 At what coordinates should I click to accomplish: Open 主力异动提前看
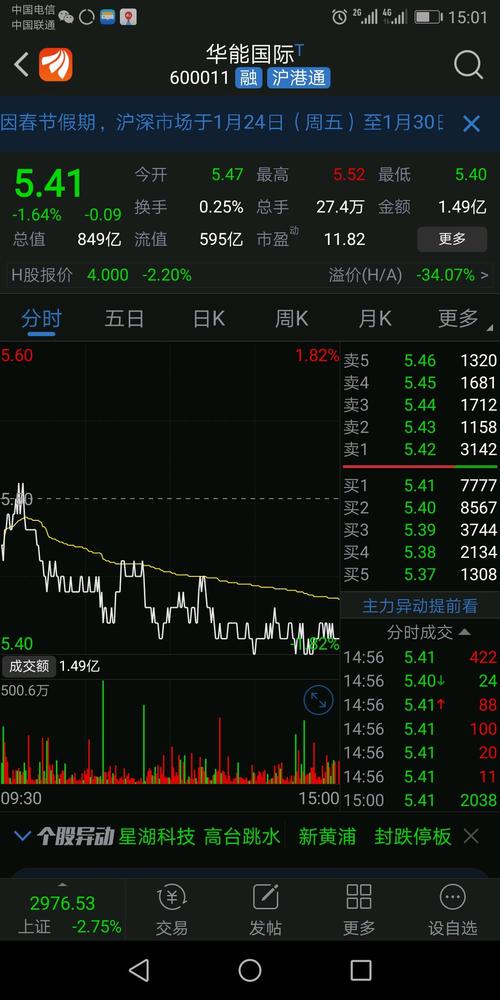pos(420,605)
